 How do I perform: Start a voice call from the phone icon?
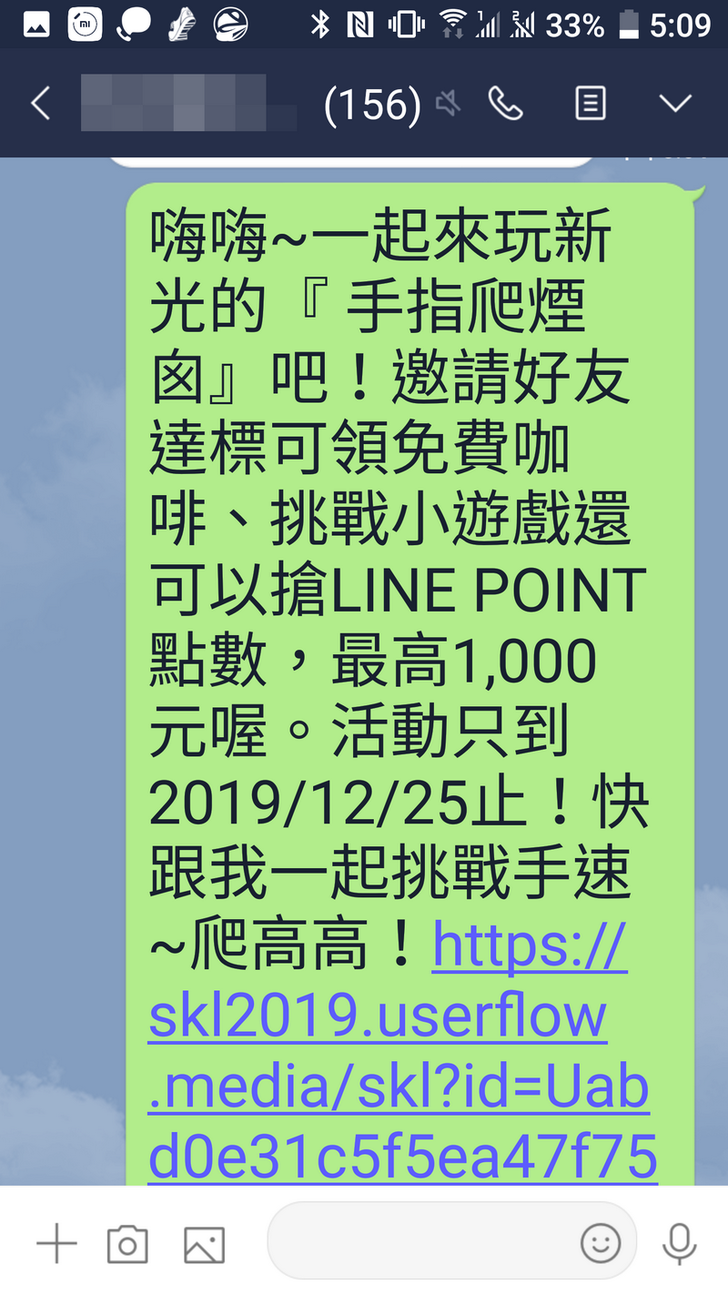click(x=505, y=103)
